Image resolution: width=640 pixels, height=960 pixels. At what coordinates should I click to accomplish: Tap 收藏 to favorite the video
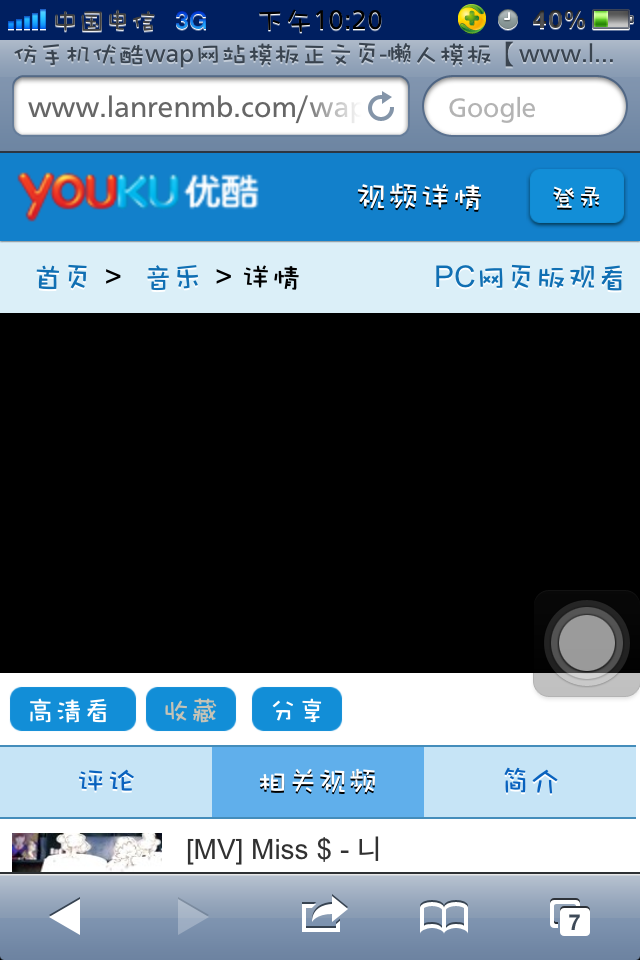pyautogui.click(x=191, y=710)
